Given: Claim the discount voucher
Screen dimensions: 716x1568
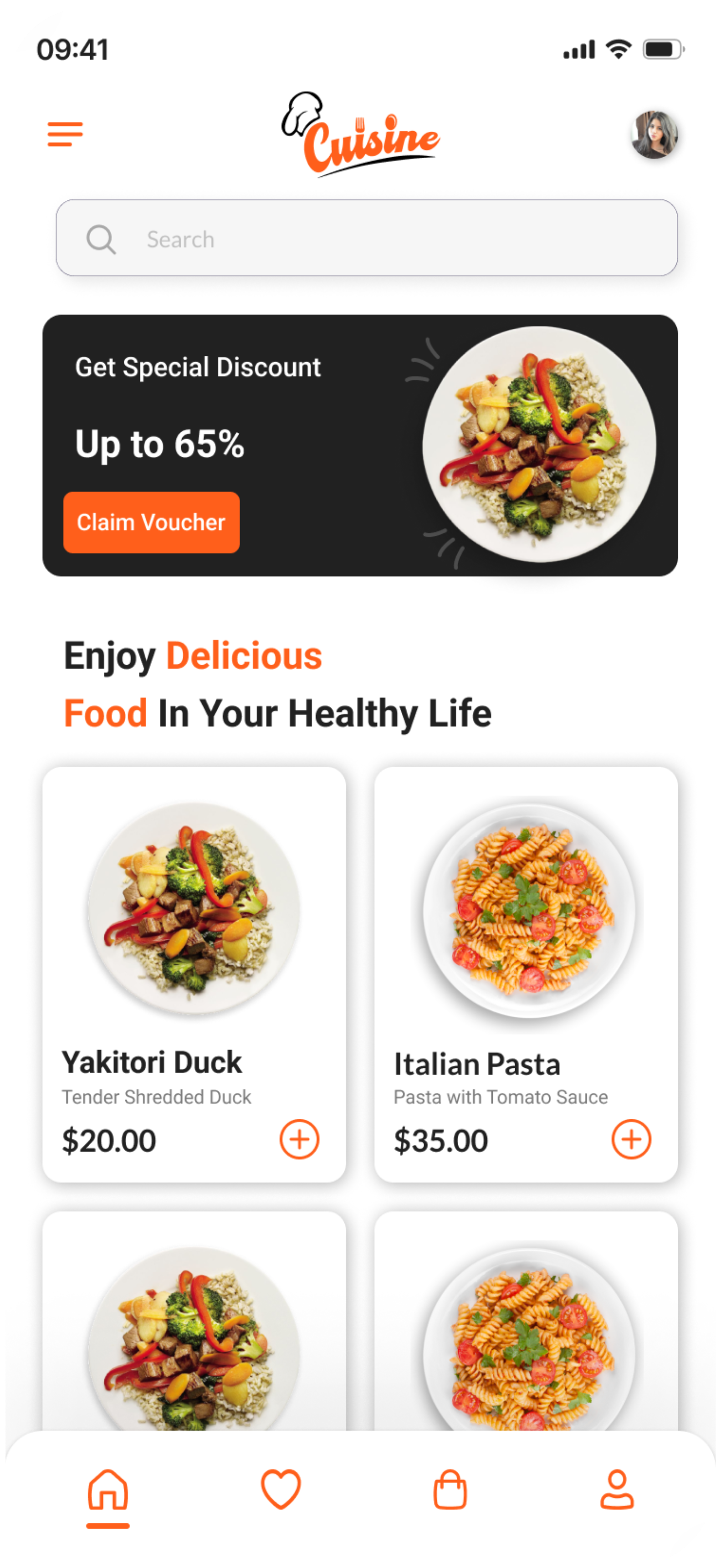Looking at the screenshot, I should (x=152, y=522).
